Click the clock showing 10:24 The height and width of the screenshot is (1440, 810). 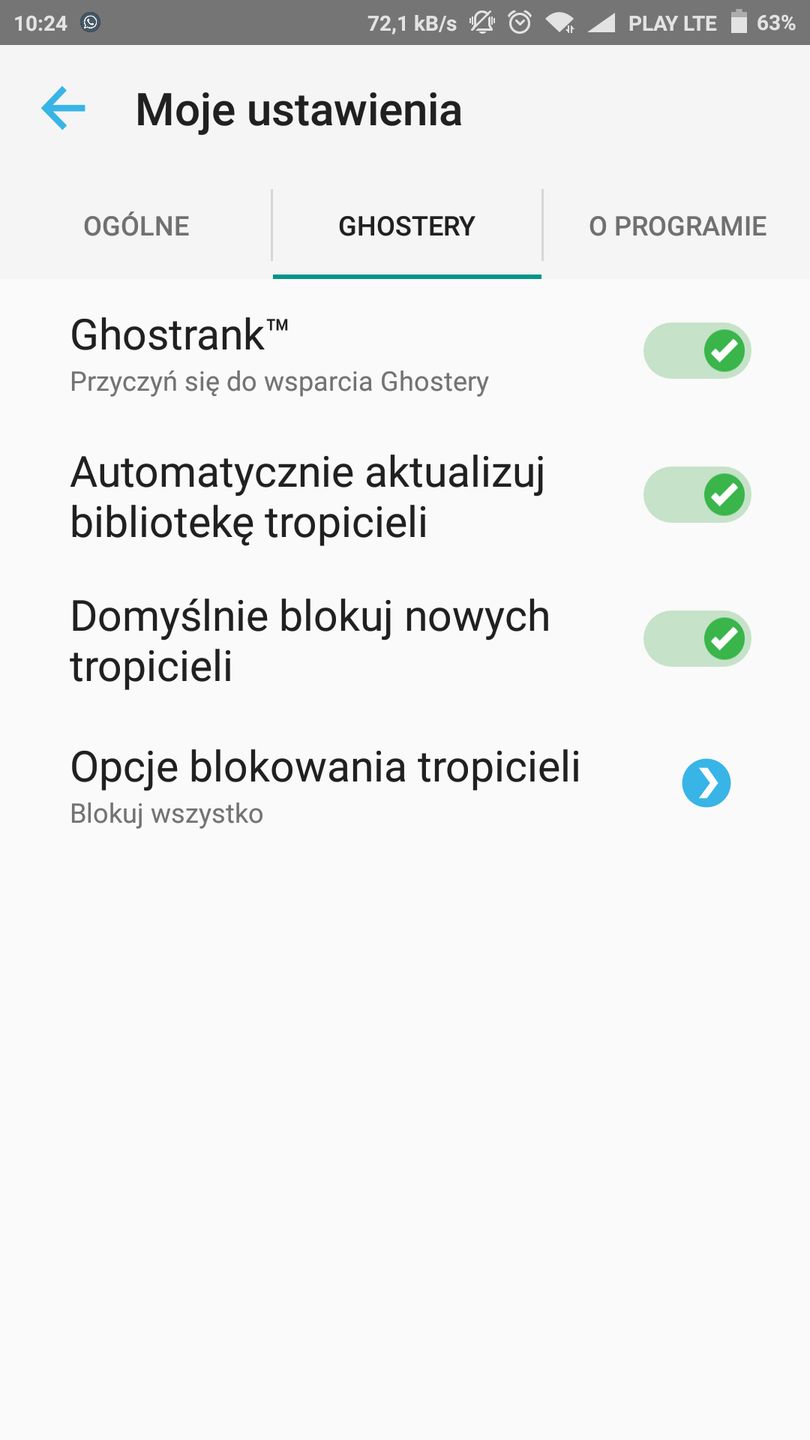(x=41, y=22)
